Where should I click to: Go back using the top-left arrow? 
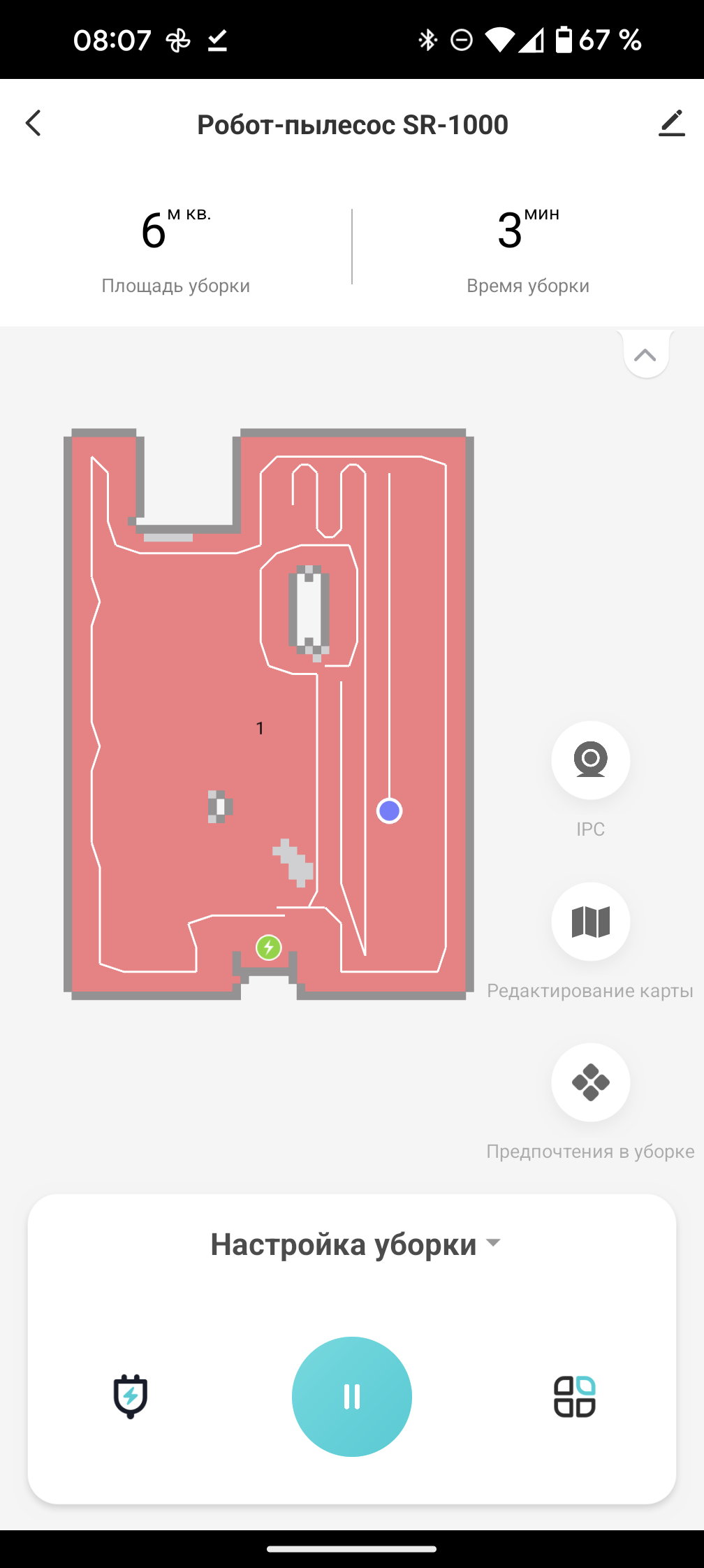pos(33,123)
